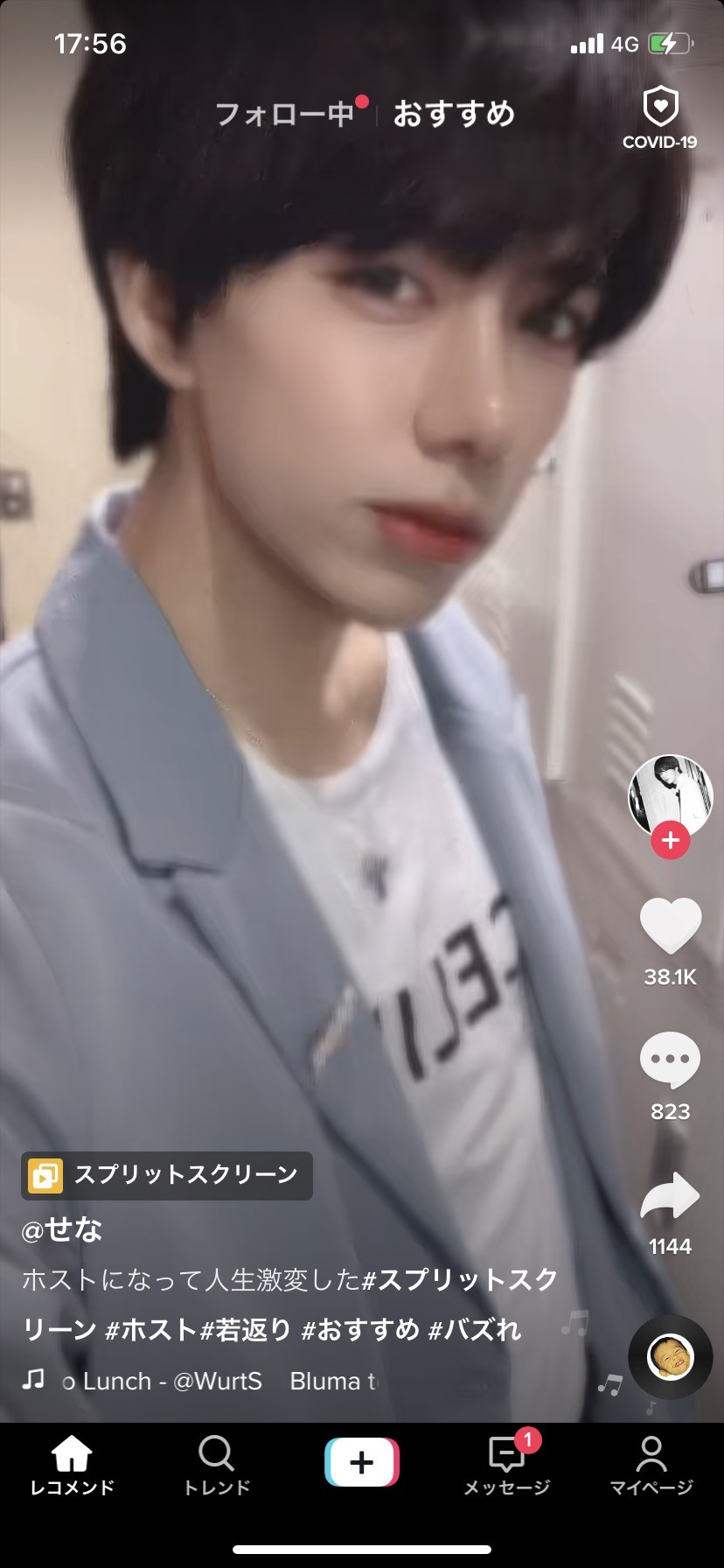The height and width of the screenshot is (1568, 724).
Task: Open the #バズれ hashtag
Action: pyautogui.click(x=475, y=1330)
